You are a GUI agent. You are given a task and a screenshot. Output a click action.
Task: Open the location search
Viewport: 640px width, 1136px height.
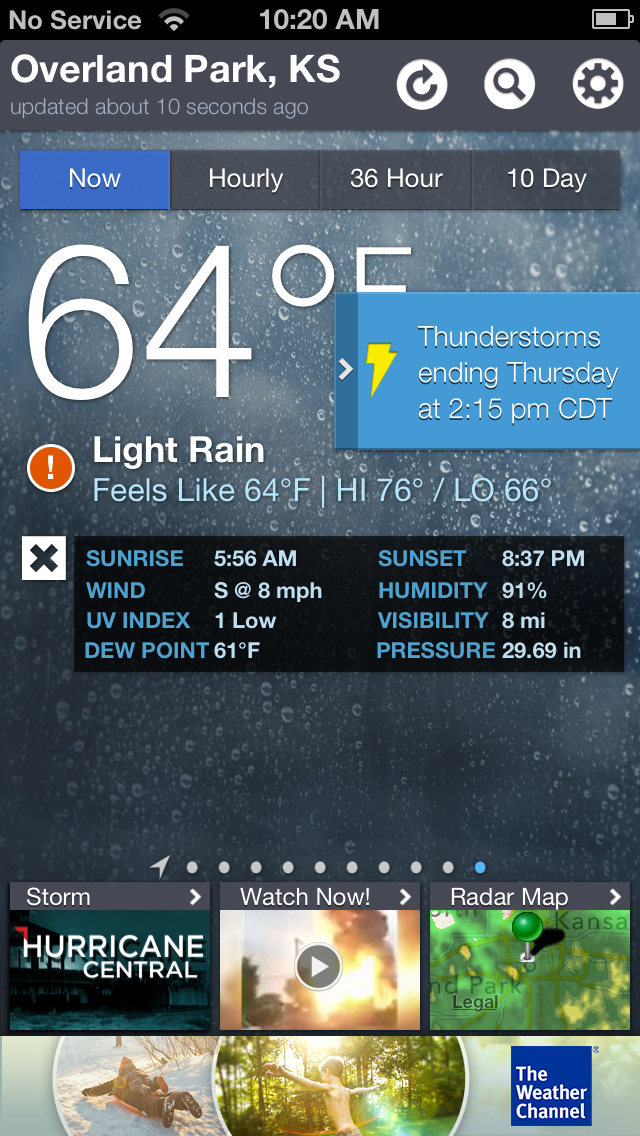pos(509,85)
